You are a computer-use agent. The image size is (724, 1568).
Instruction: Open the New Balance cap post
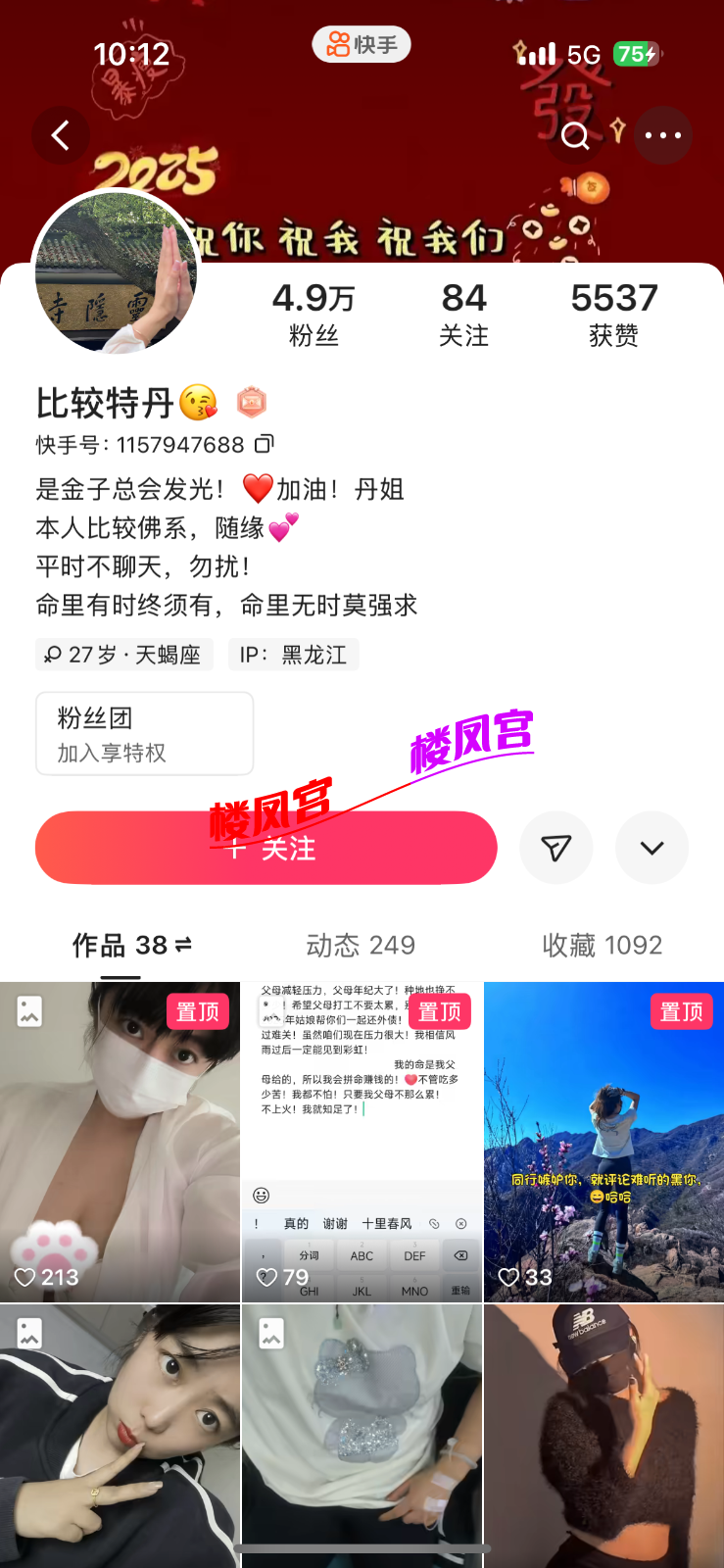(x=603, y=1436)
